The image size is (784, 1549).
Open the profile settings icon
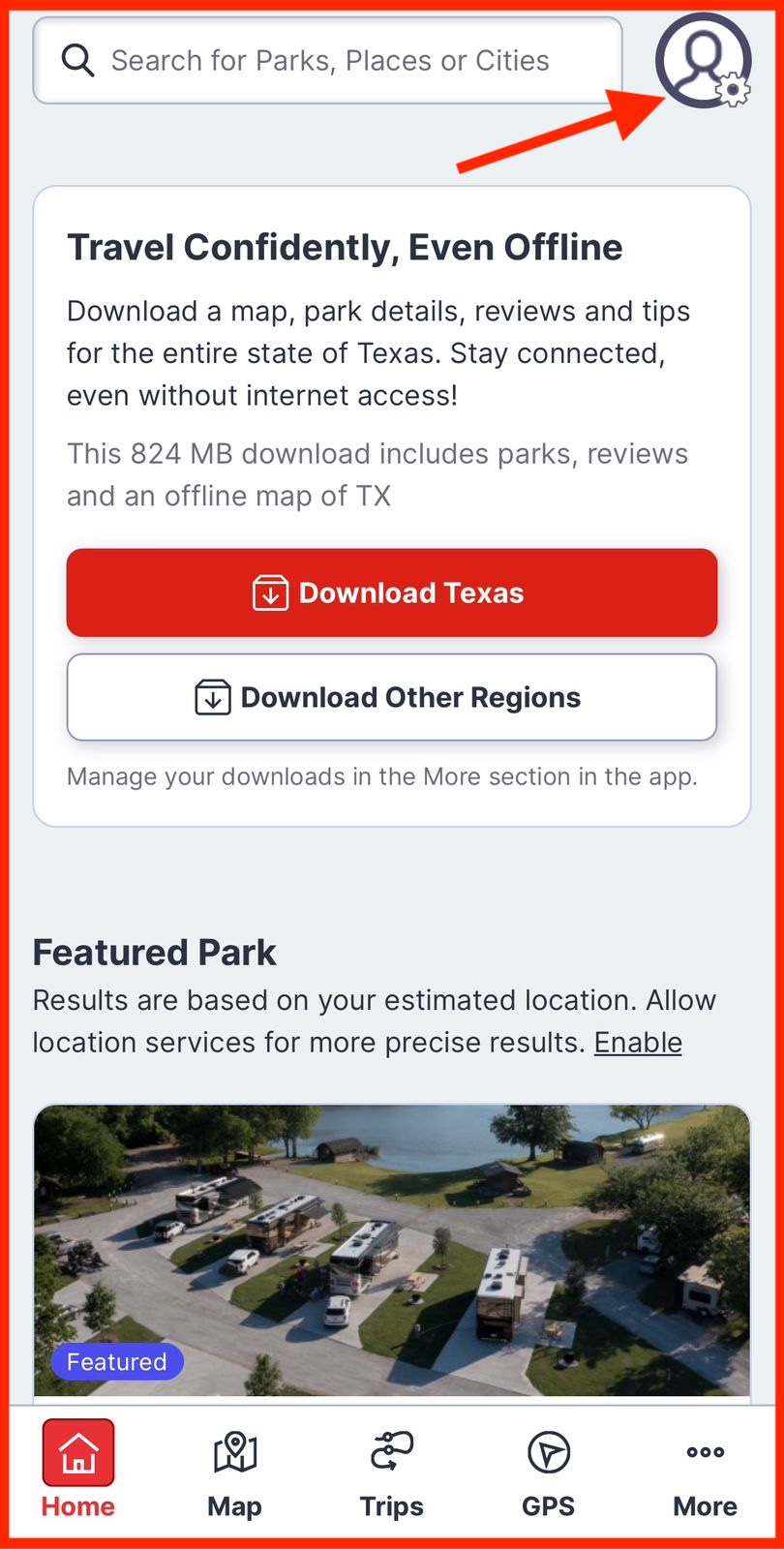point(704,60)
